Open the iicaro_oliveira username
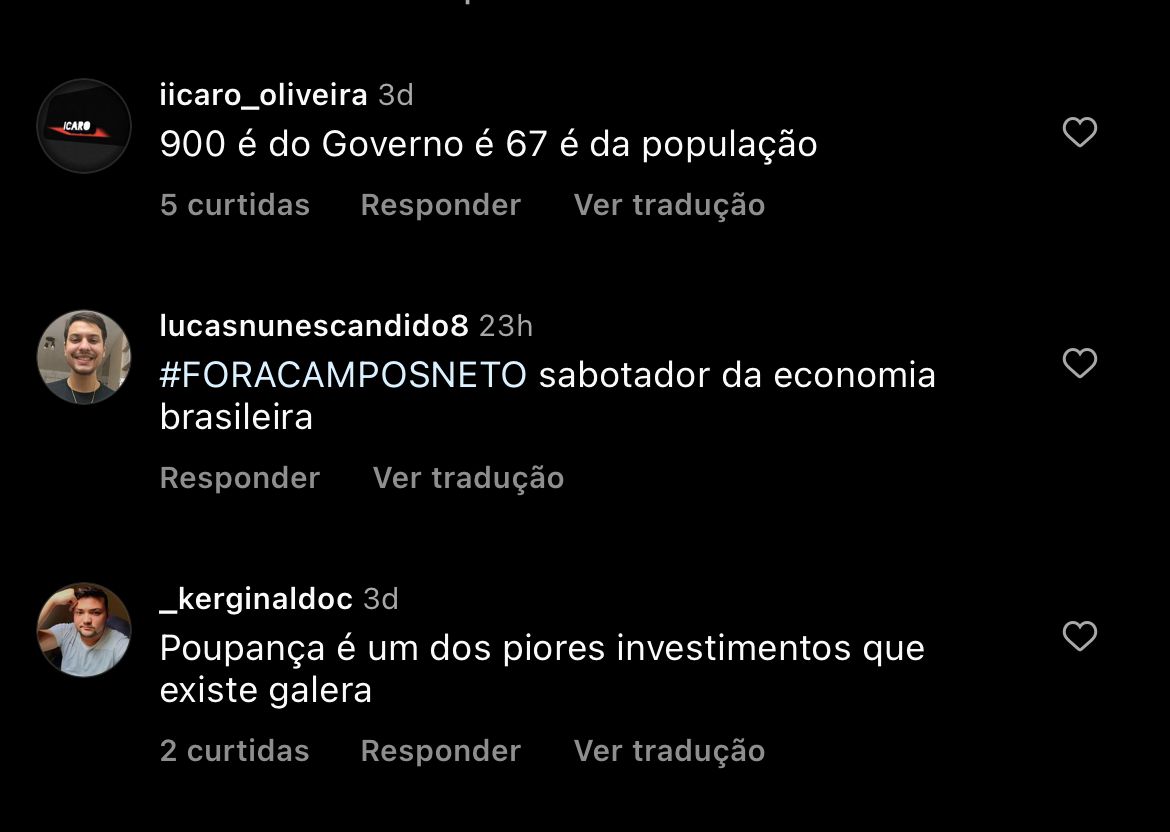 tap(263, 95)
